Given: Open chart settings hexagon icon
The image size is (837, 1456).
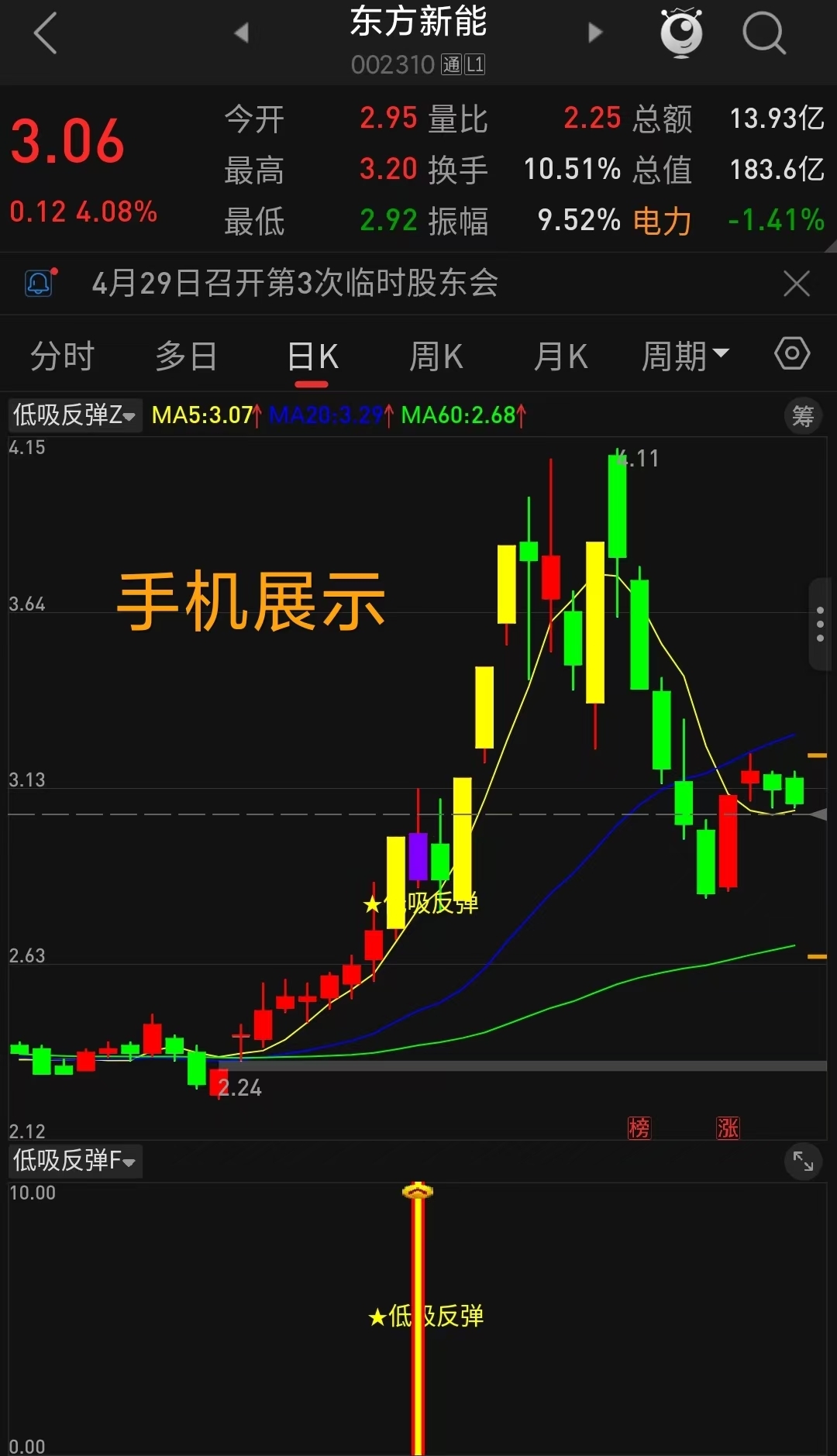Looking at the screenshot, I should (791, 354).
